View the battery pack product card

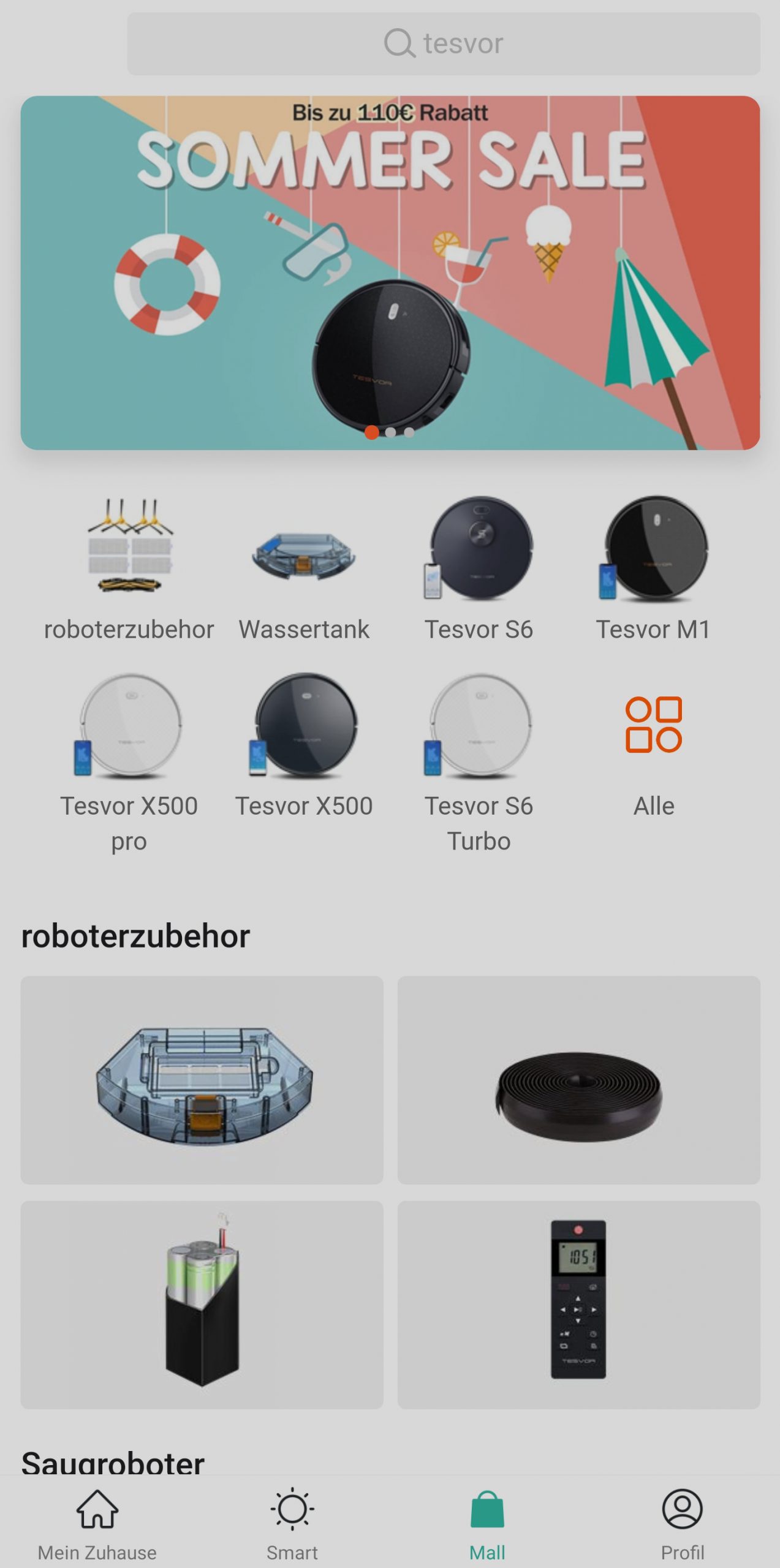point(202,1305)
